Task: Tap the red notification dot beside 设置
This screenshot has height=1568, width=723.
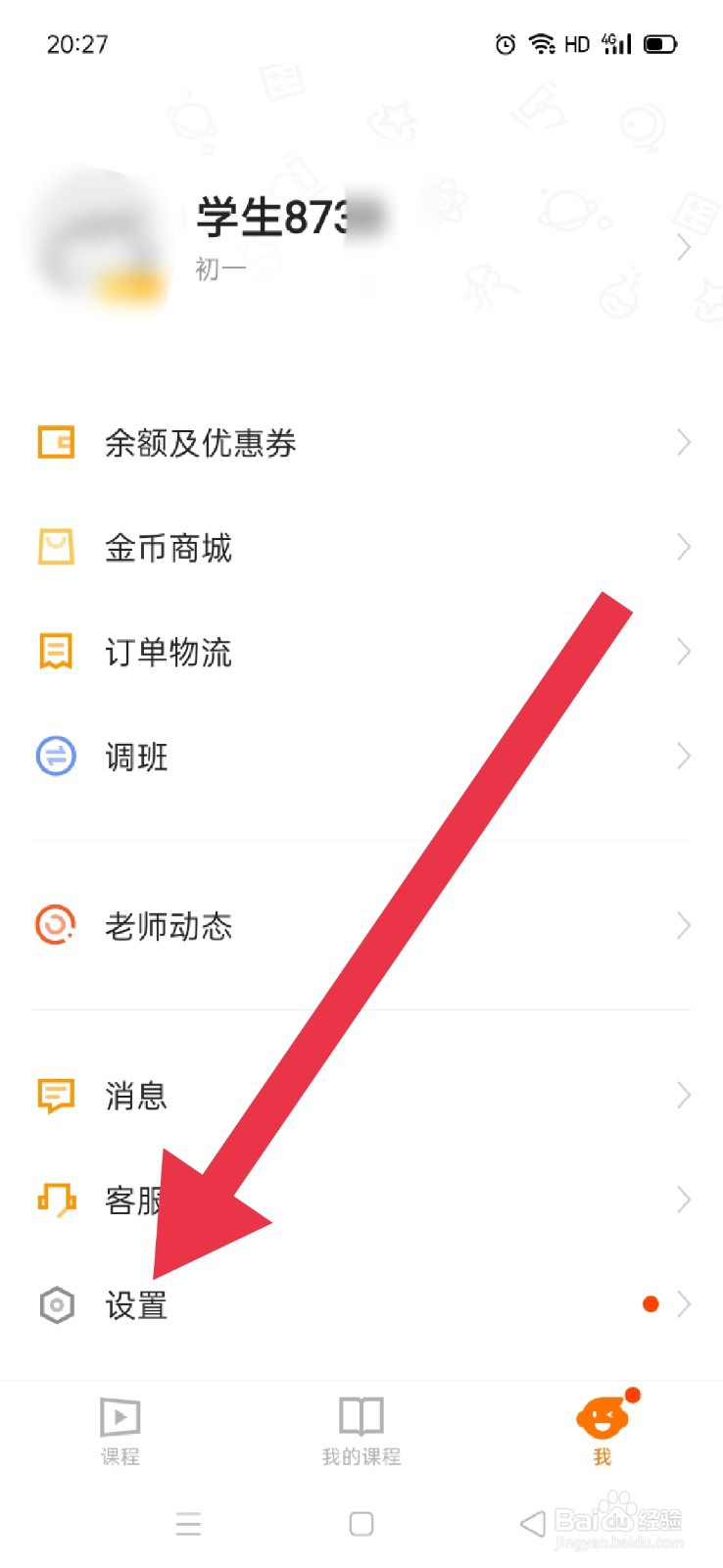Action: tap(651, 1304)
